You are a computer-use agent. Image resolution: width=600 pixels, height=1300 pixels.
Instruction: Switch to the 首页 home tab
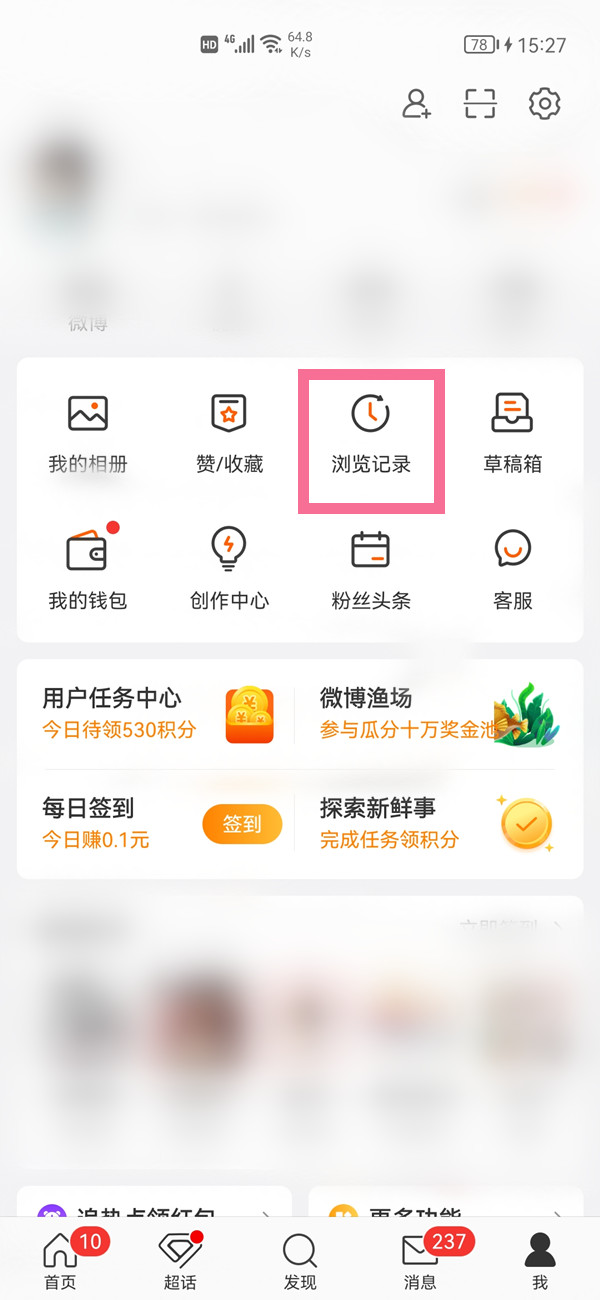[x=61, y=1260]
